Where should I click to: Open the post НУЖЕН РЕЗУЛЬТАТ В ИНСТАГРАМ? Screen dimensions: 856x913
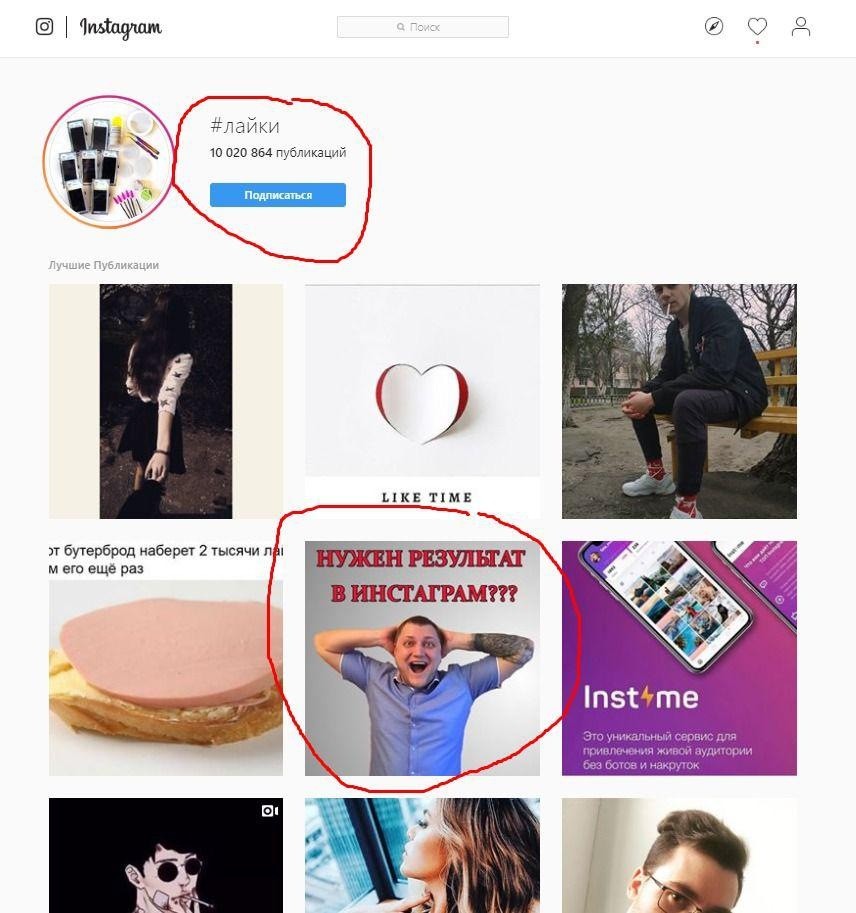click(422, 658)
